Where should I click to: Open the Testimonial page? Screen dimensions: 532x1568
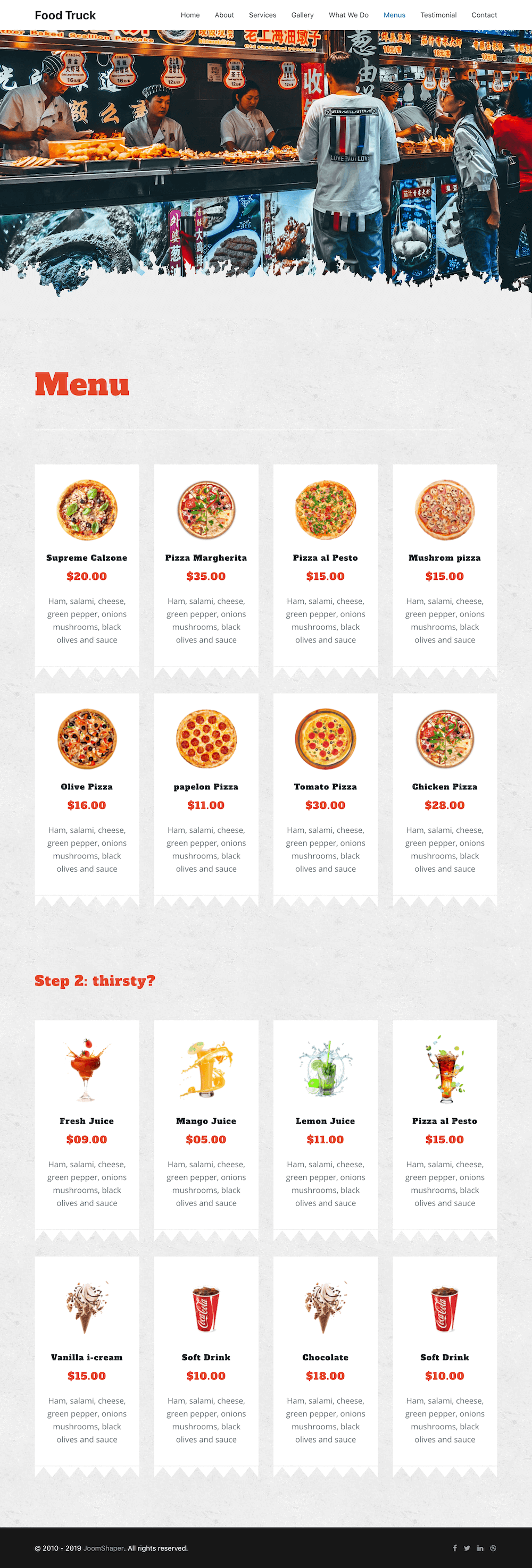(438, 15)
